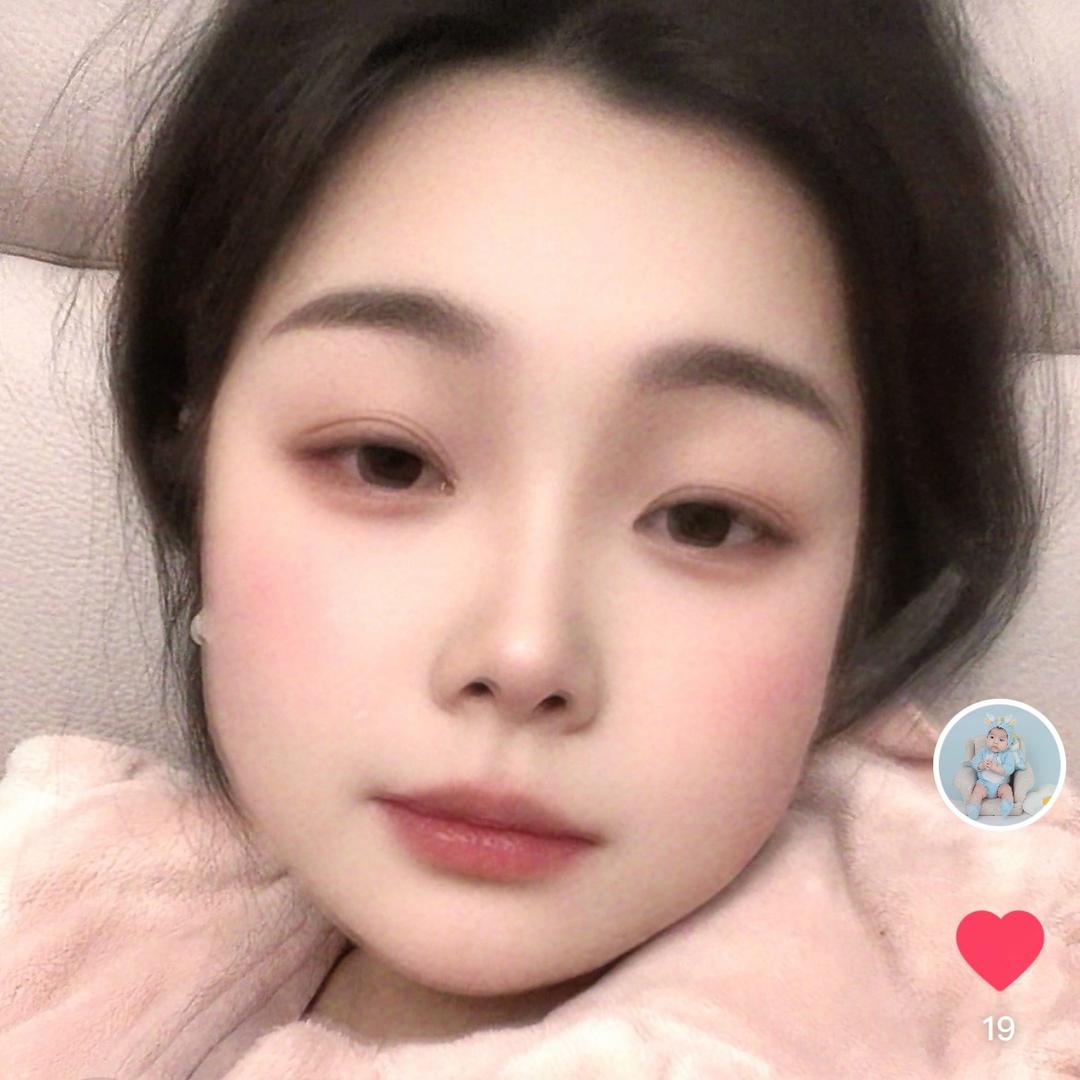Open the creator's profile avatar
The width and height of the screenshot is (1080, 1080).
[x=999, y=765]
